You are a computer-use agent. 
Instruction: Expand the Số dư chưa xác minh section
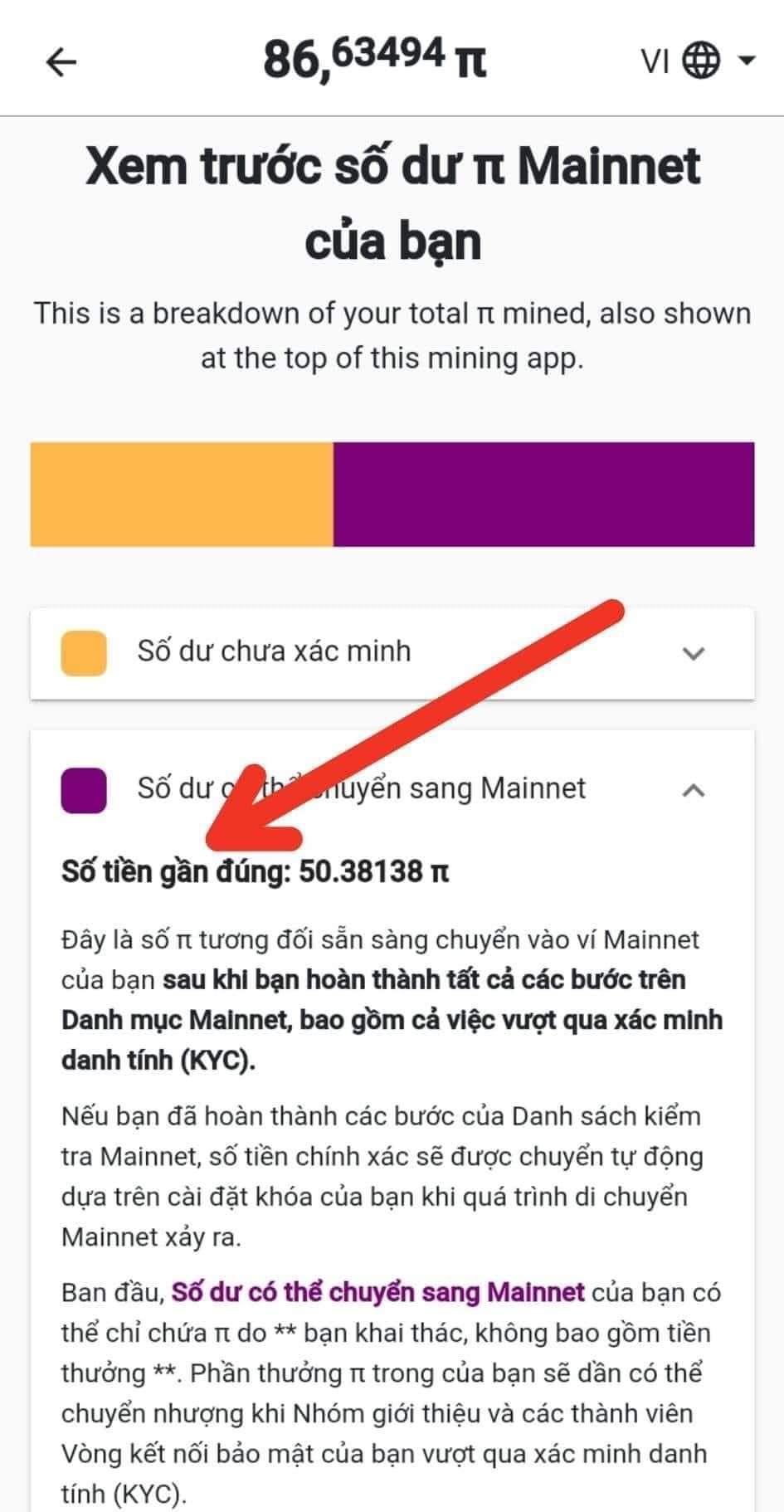click(692, 653)
